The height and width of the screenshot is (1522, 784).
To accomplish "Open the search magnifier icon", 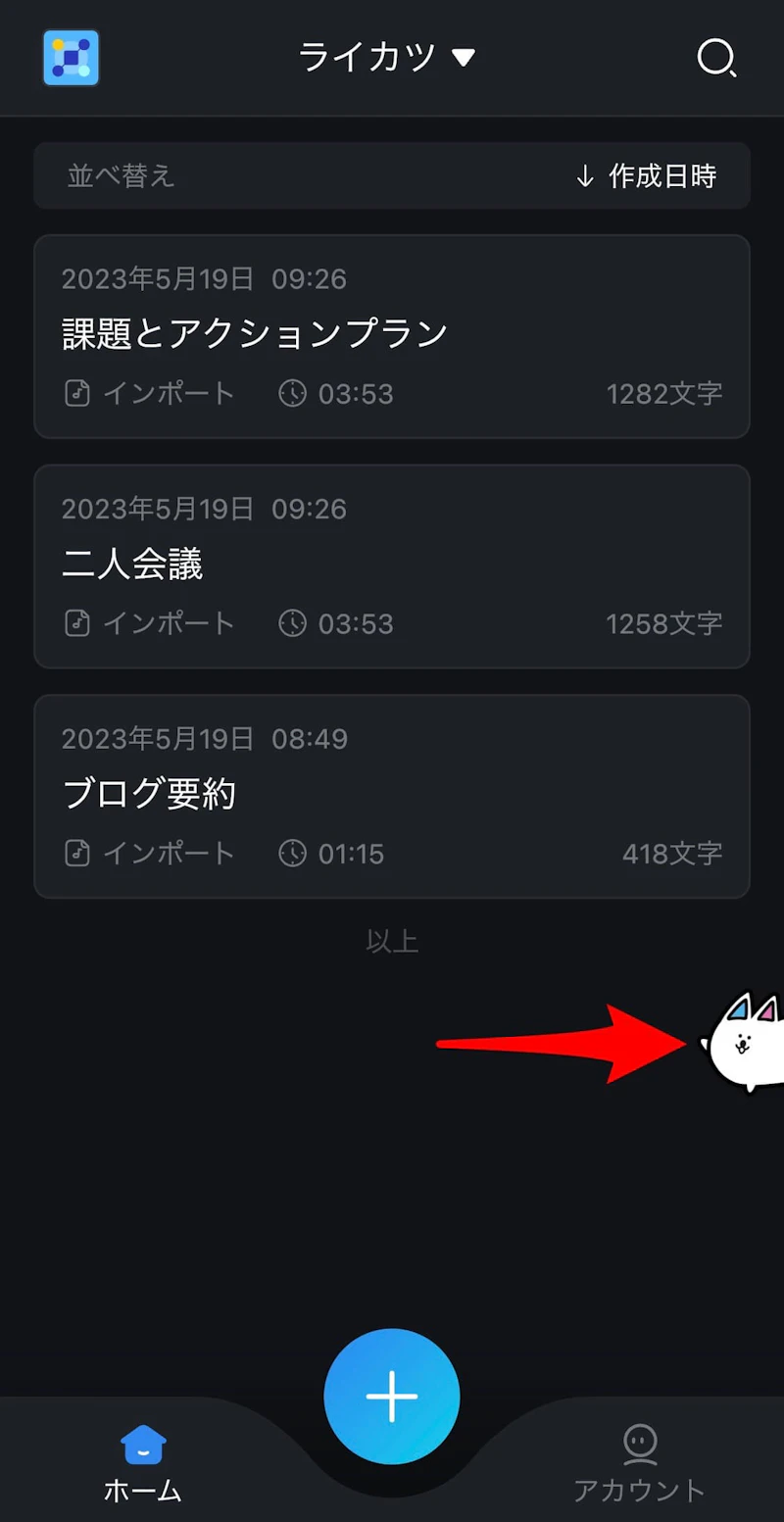I will point(718,58).
